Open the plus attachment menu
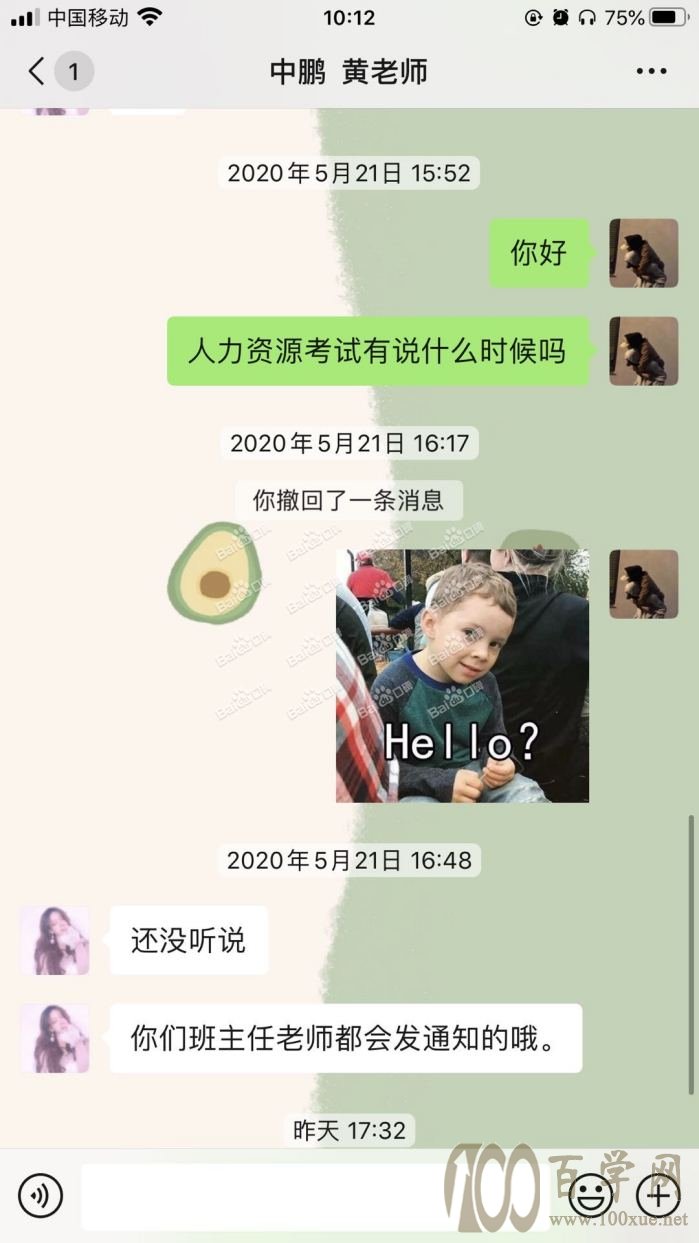699x1243 pixels. click(x=658, y=1195)
